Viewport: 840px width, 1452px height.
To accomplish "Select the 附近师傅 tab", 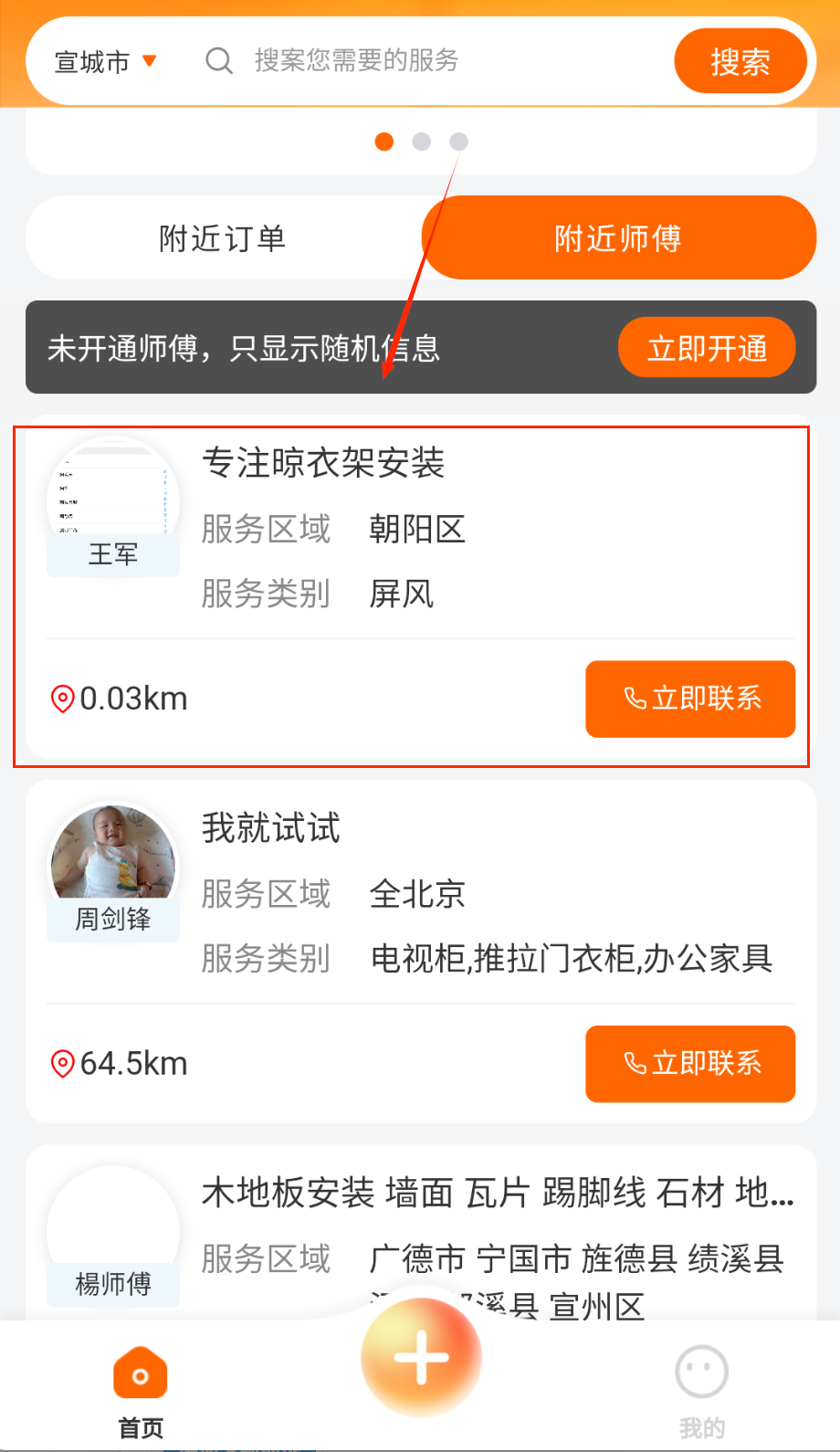I will point(618,238).
